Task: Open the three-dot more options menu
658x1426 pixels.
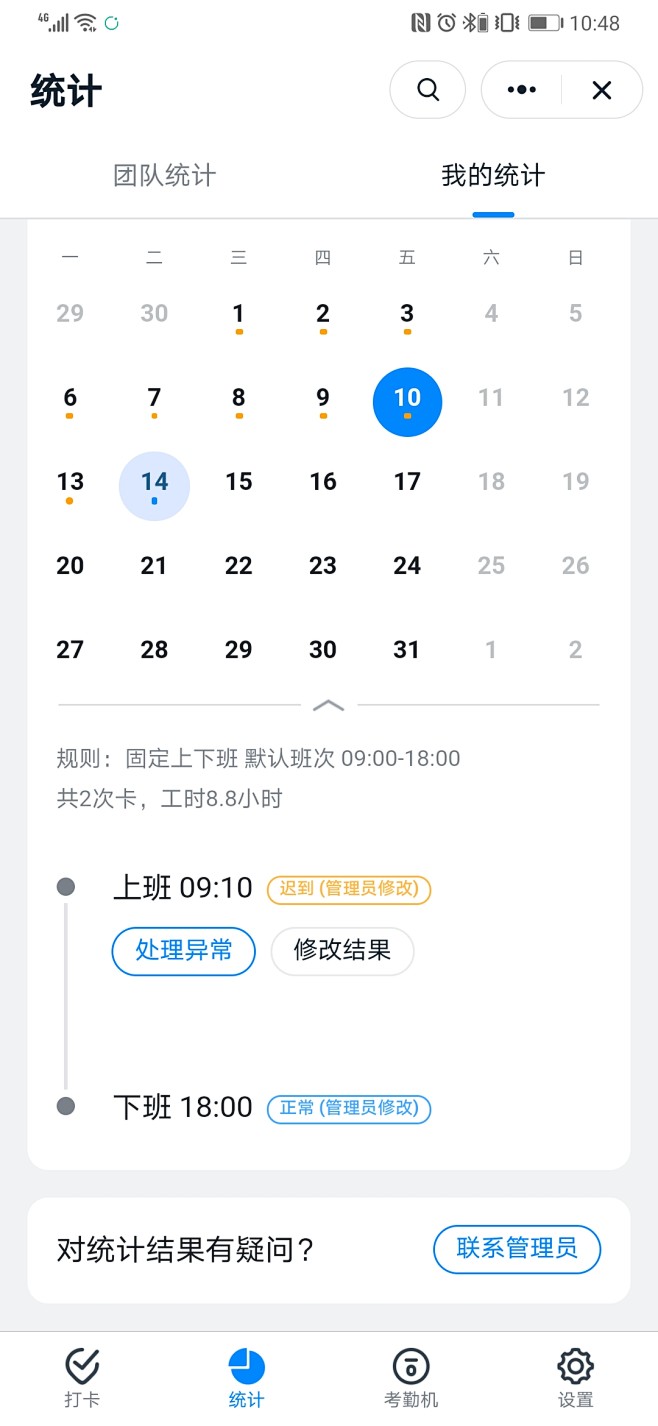Action: pyautogui.click(x=521, y=90)
